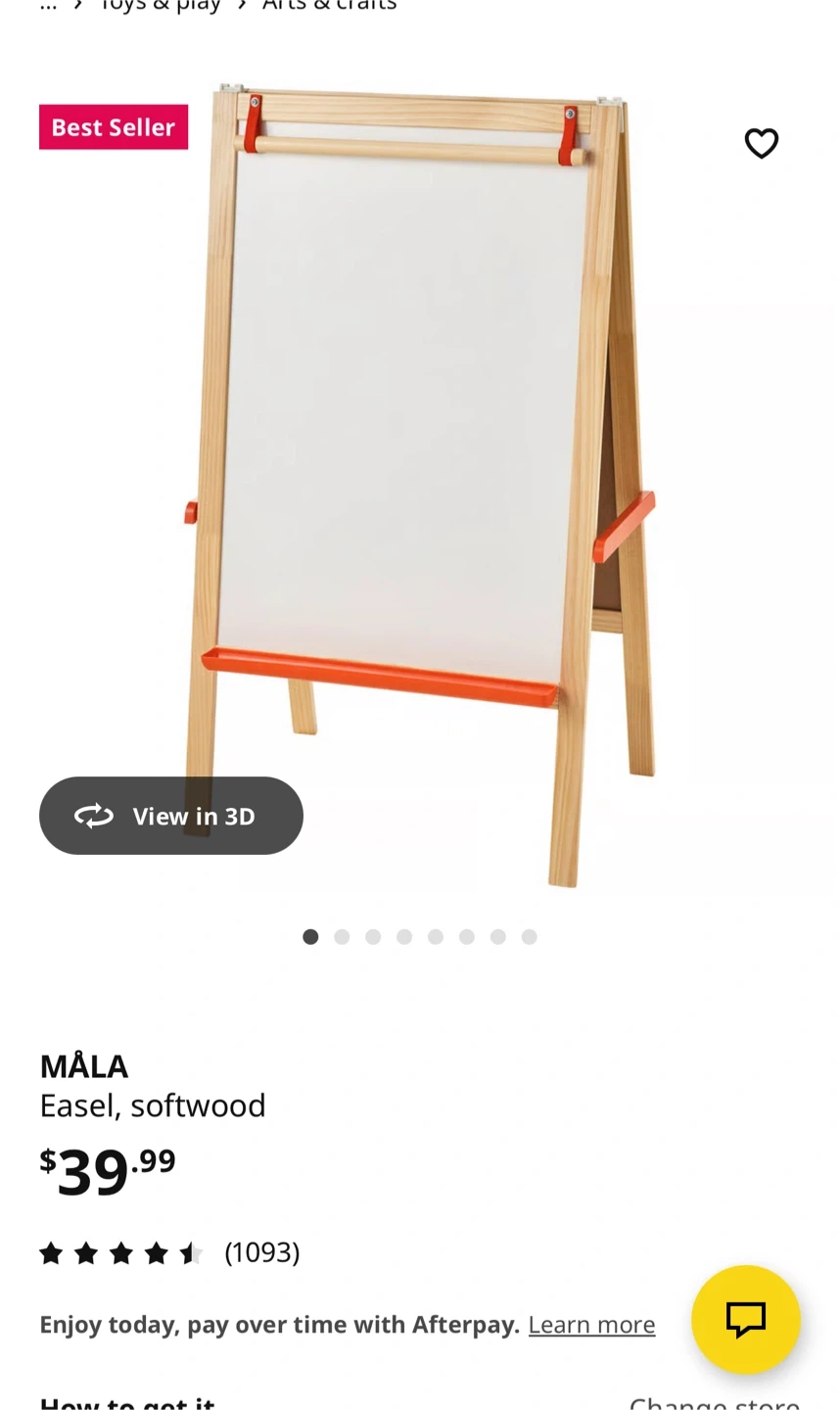View the easel in 3D
Viewport: 840px width, 1410px height.
pyautogui.click(x=171, y=816)
